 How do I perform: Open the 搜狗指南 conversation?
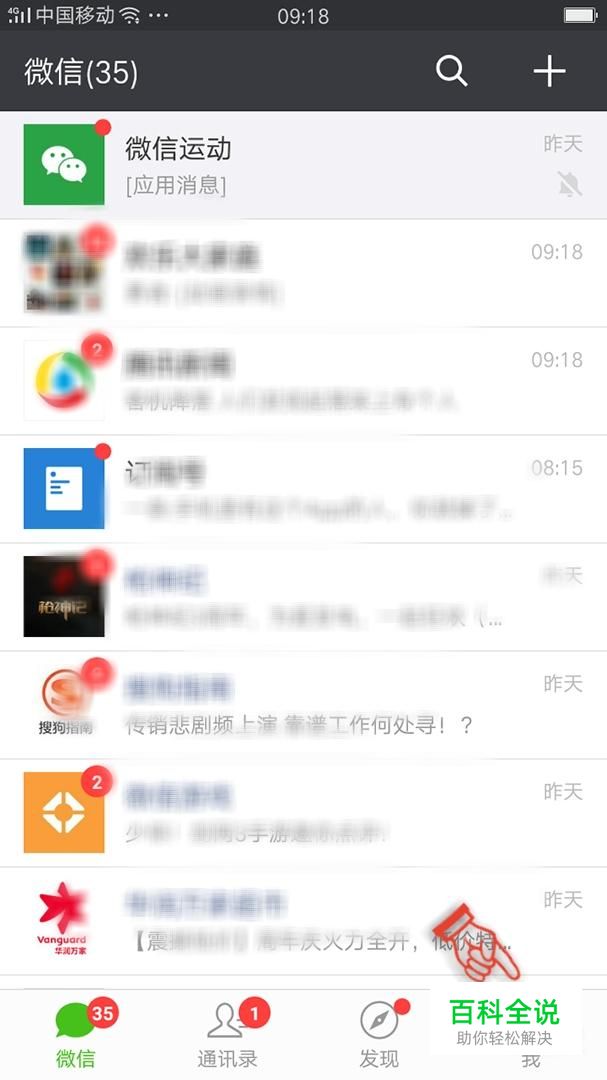coord(303,705)
